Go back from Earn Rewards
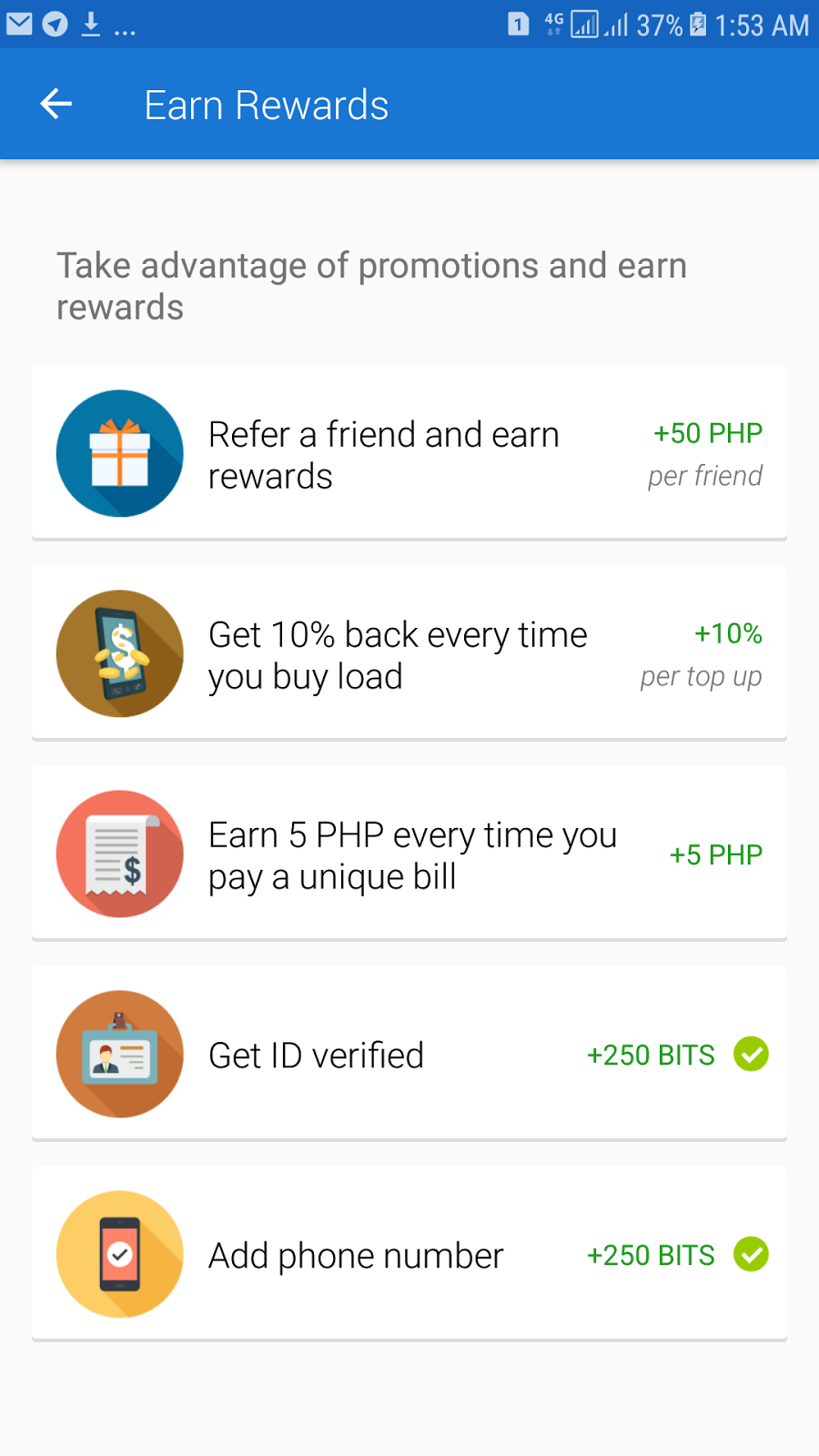 tap(56, 105)
